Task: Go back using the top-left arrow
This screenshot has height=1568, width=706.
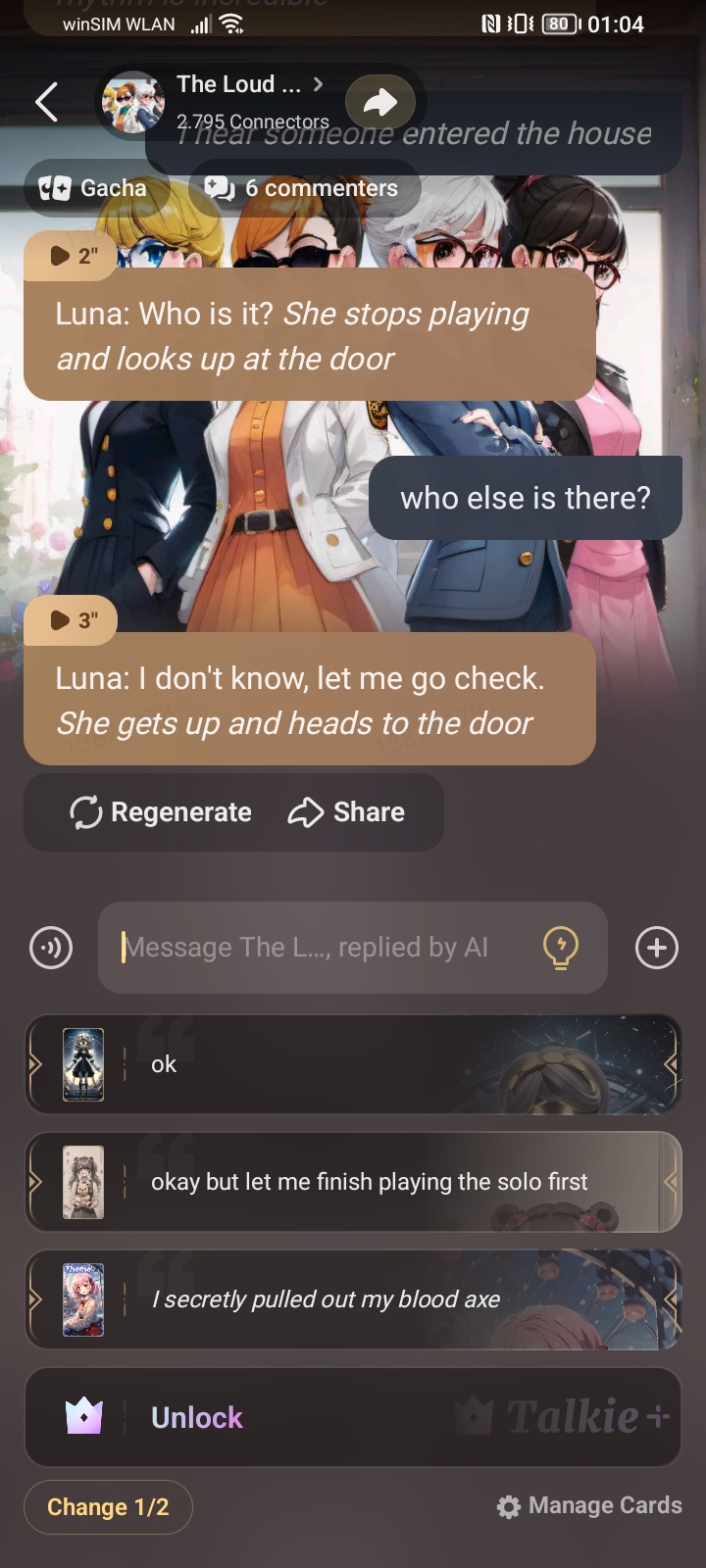Action: [x=46, y=102]
